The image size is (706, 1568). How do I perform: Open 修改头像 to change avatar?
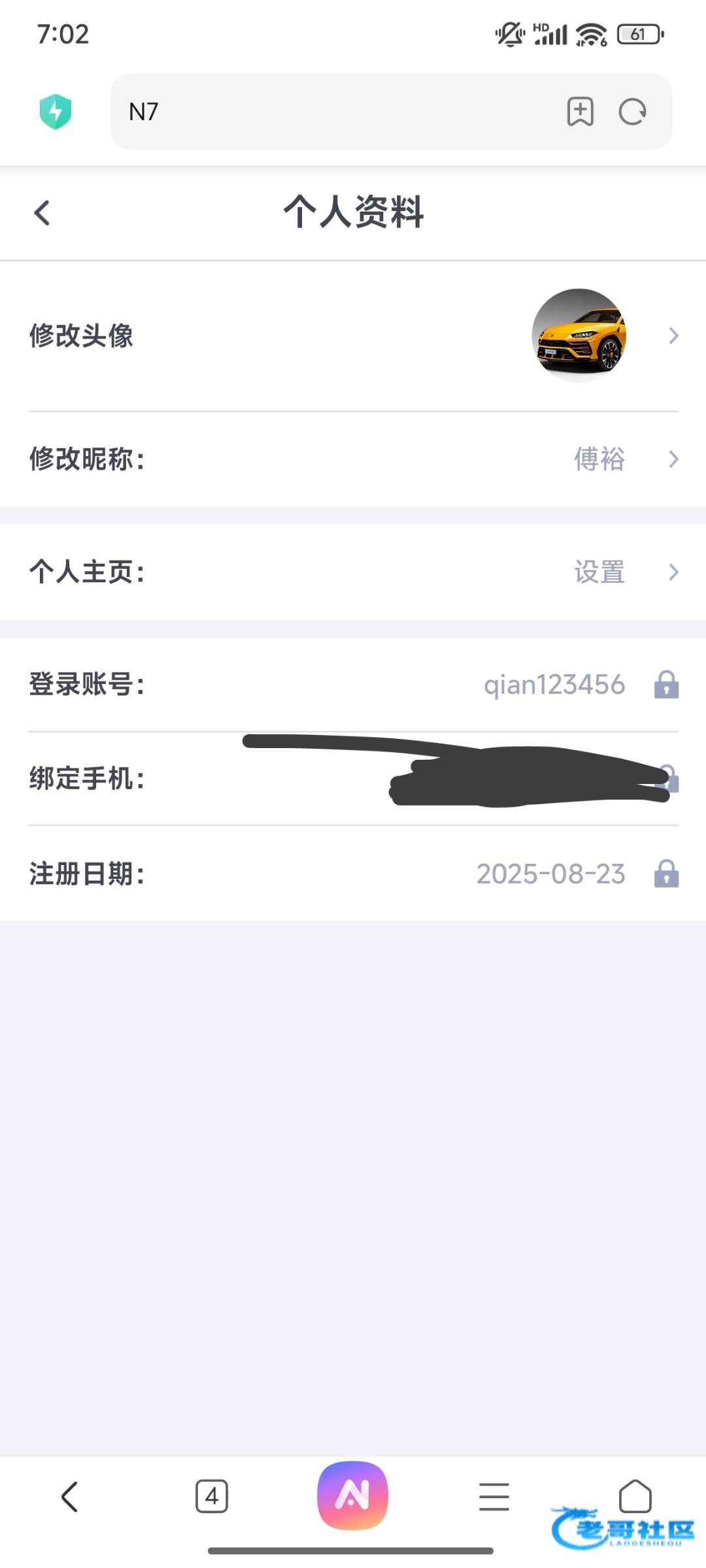tap(353, 336)
